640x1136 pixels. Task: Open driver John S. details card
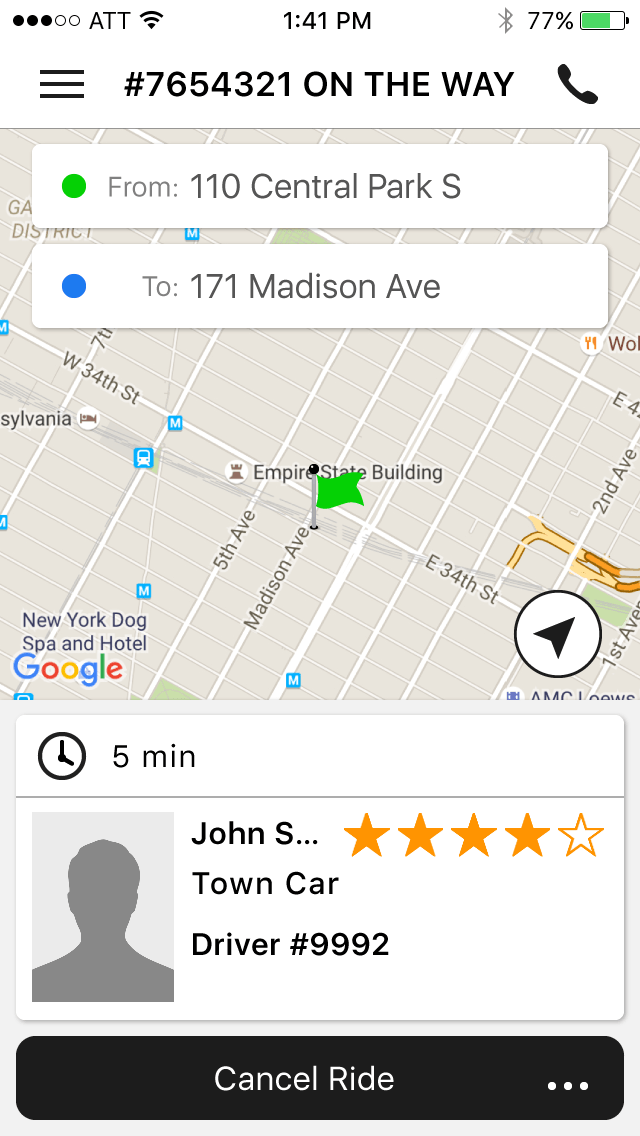click(320, 909)
